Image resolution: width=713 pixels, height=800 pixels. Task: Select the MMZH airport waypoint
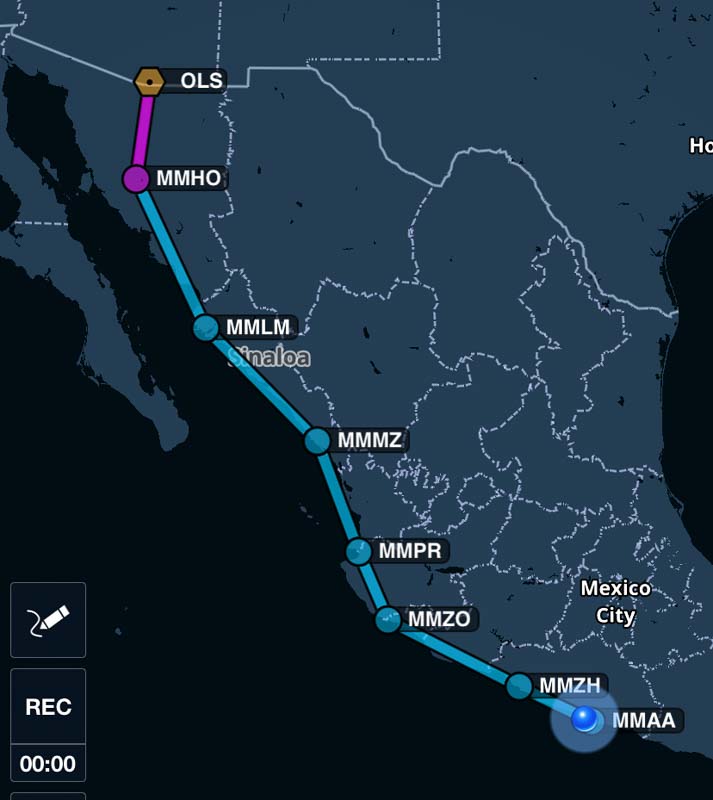point(519,685)
